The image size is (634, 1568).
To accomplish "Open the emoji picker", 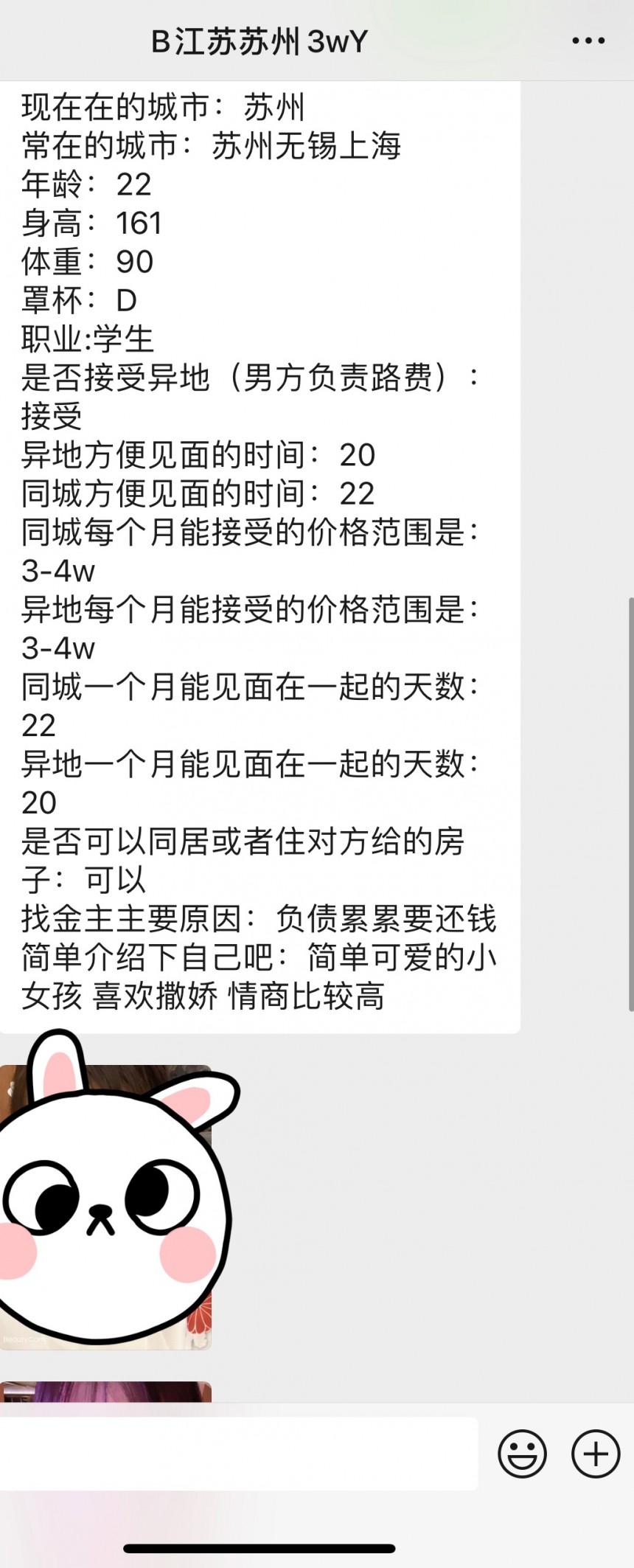I will (522, 1454).
